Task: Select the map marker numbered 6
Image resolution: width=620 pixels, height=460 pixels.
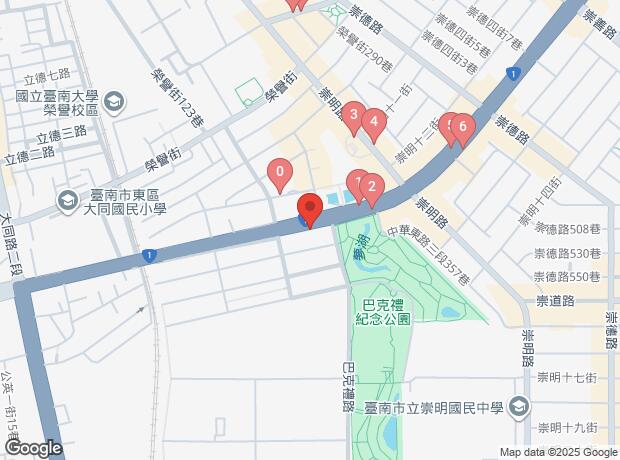Action: pos(462,128)
